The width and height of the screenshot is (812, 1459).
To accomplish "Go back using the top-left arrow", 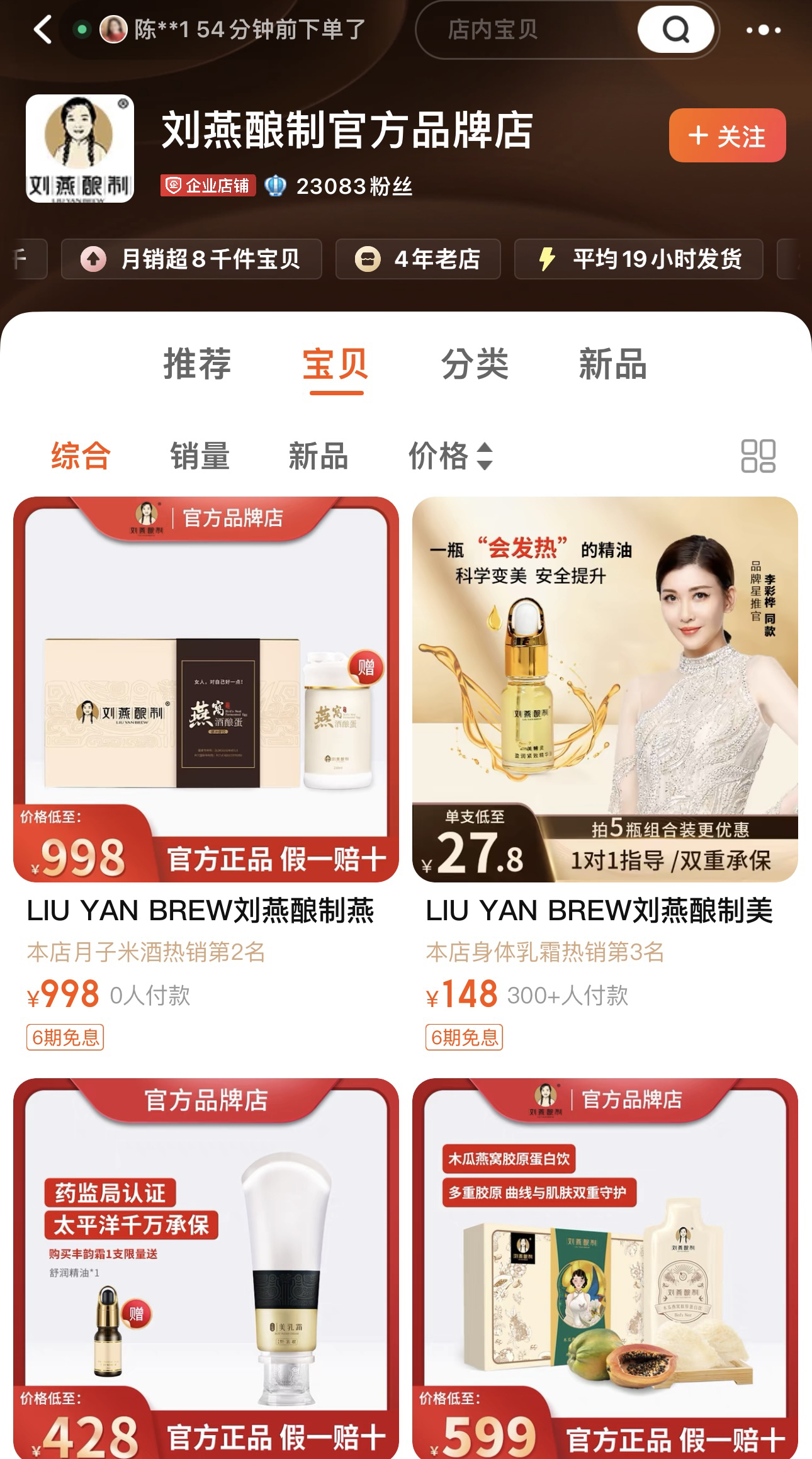I will pyautogui.click(x=43, y=30).
